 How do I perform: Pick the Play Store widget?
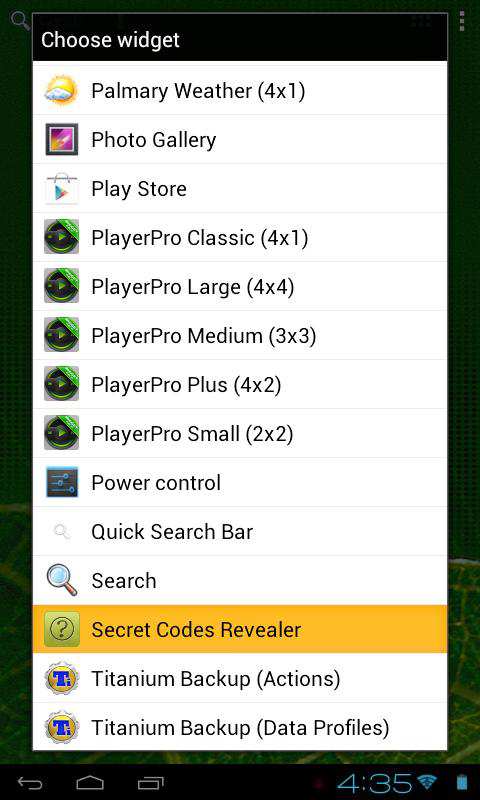click(240, 189)
